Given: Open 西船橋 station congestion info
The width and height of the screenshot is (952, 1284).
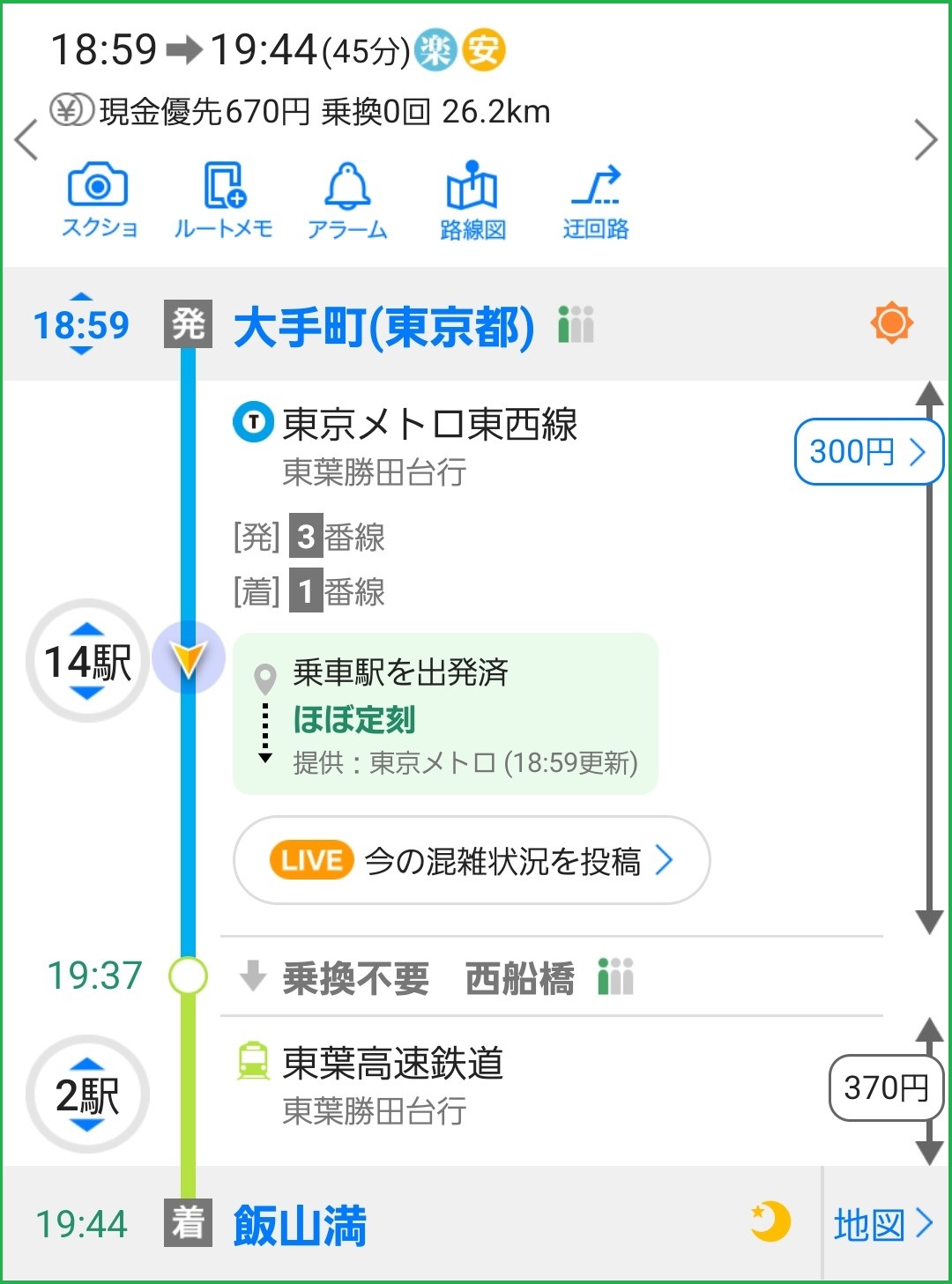Looking at the screenshot, I should pyautogui.click(x=616, y=976).
